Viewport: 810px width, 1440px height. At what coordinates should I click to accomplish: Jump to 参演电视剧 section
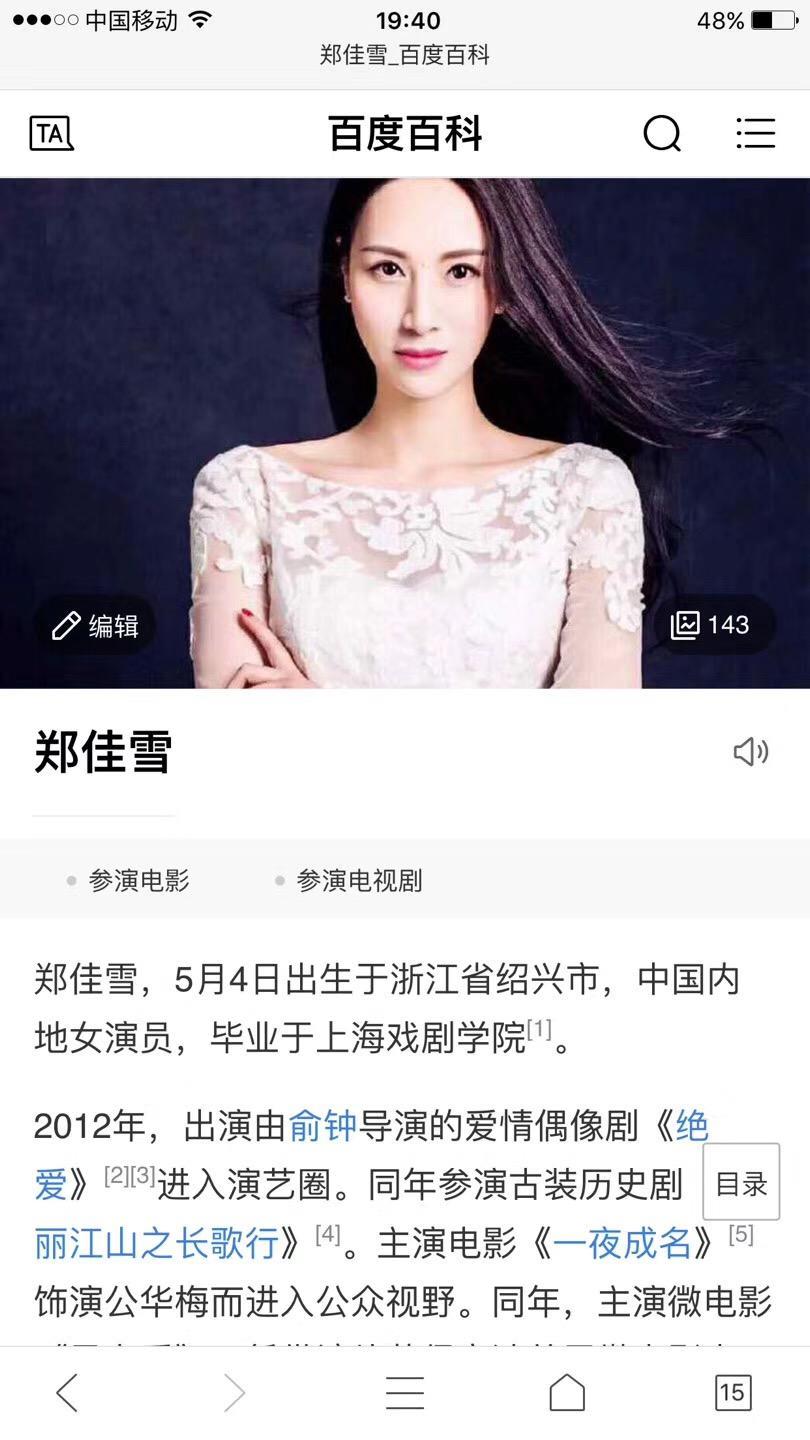tap(358, 881)
